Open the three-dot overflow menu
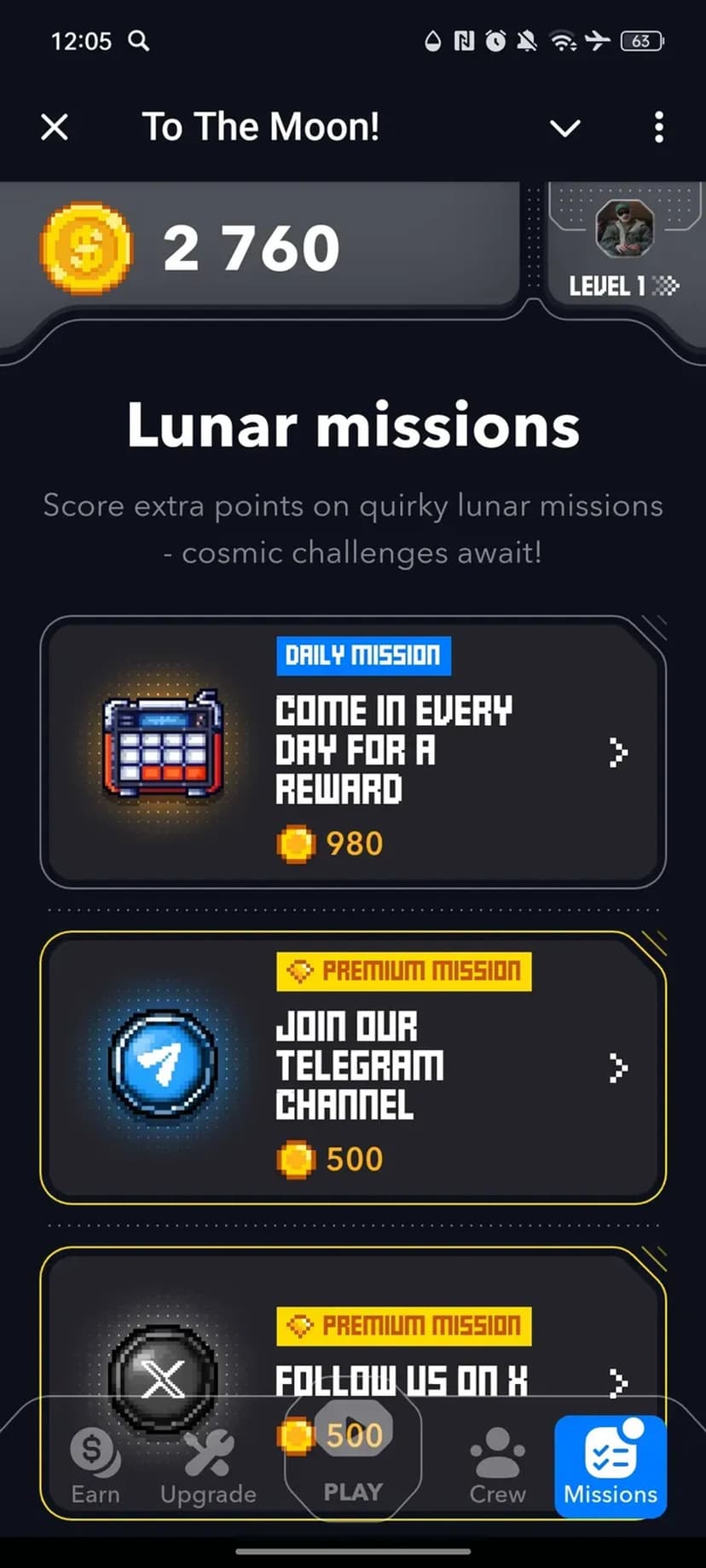The width and height of the screenshot is (706, 1568). pyautogui.click(x=658, y=128)
